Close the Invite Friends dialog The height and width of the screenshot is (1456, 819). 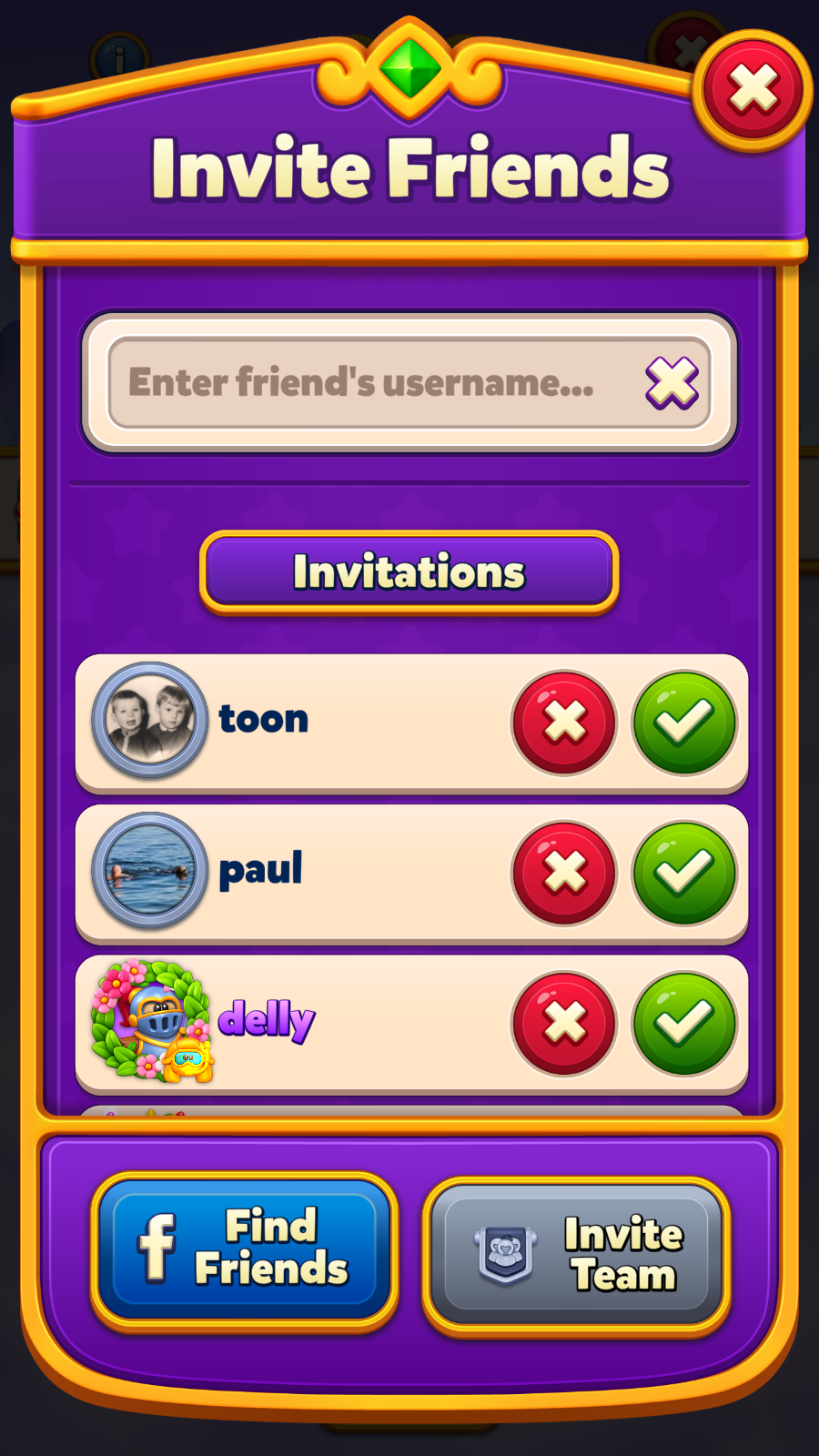tap(753, 90)
